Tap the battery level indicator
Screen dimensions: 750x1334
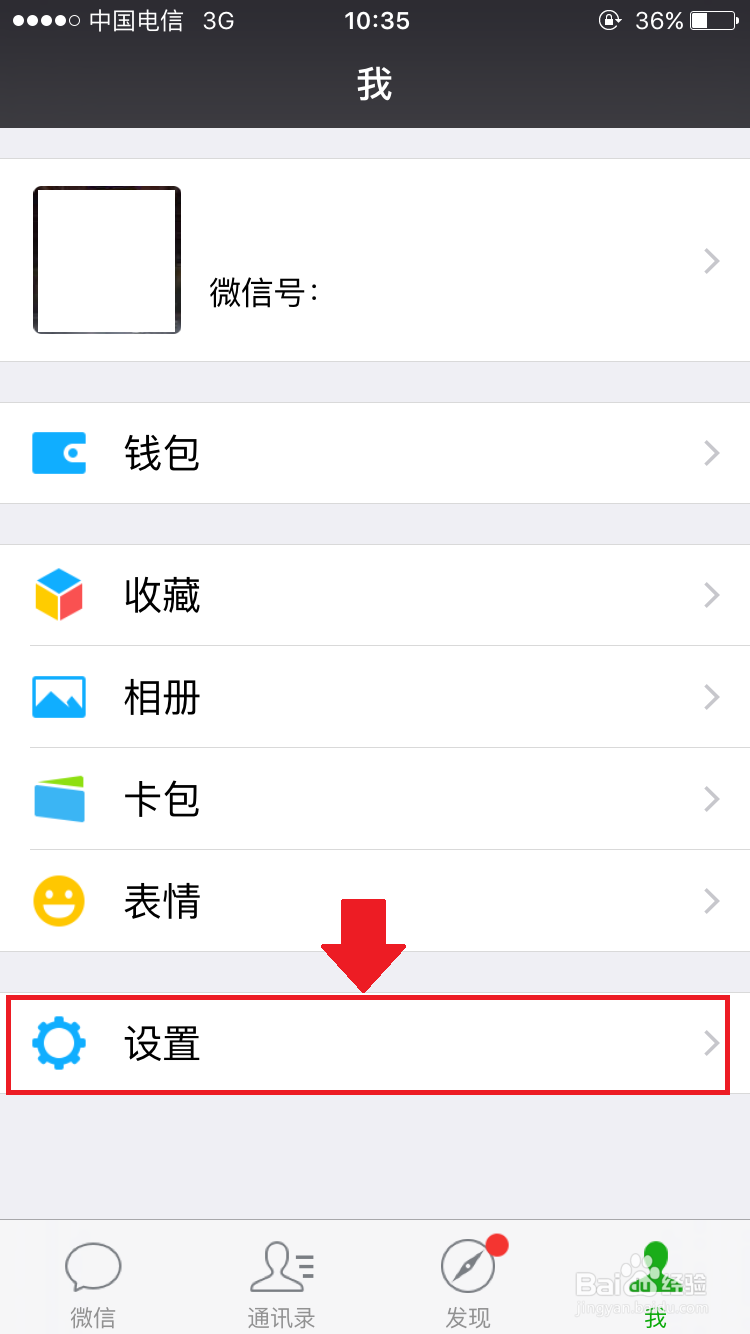tap(712, 20)
